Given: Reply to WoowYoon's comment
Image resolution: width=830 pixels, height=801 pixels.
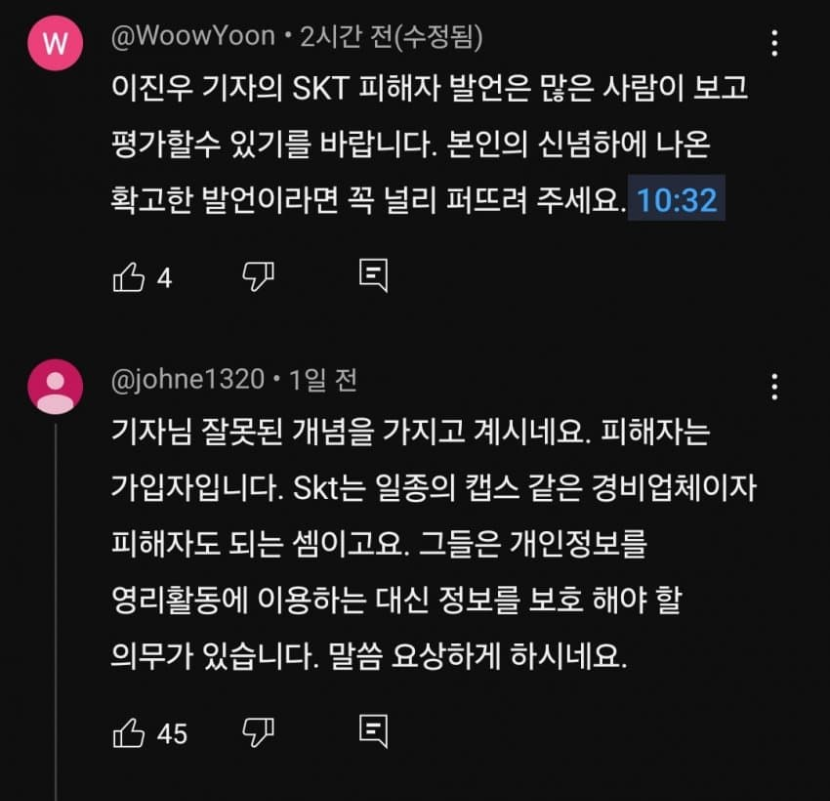Looking at the screenshot, I should coord(373,276).
